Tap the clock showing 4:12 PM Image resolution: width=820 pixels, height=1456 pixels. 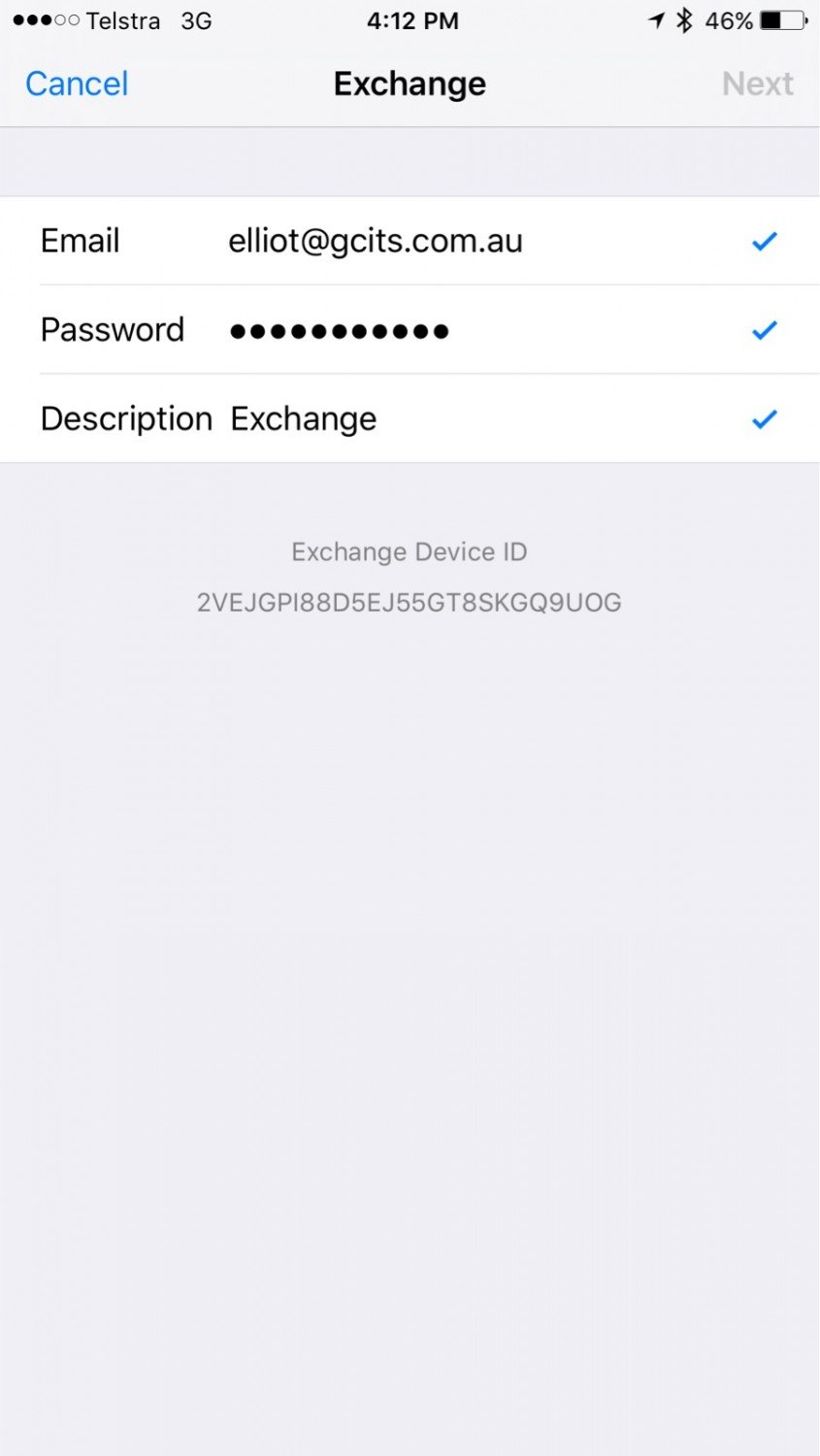pyautogui.click(x=413, y=20)
